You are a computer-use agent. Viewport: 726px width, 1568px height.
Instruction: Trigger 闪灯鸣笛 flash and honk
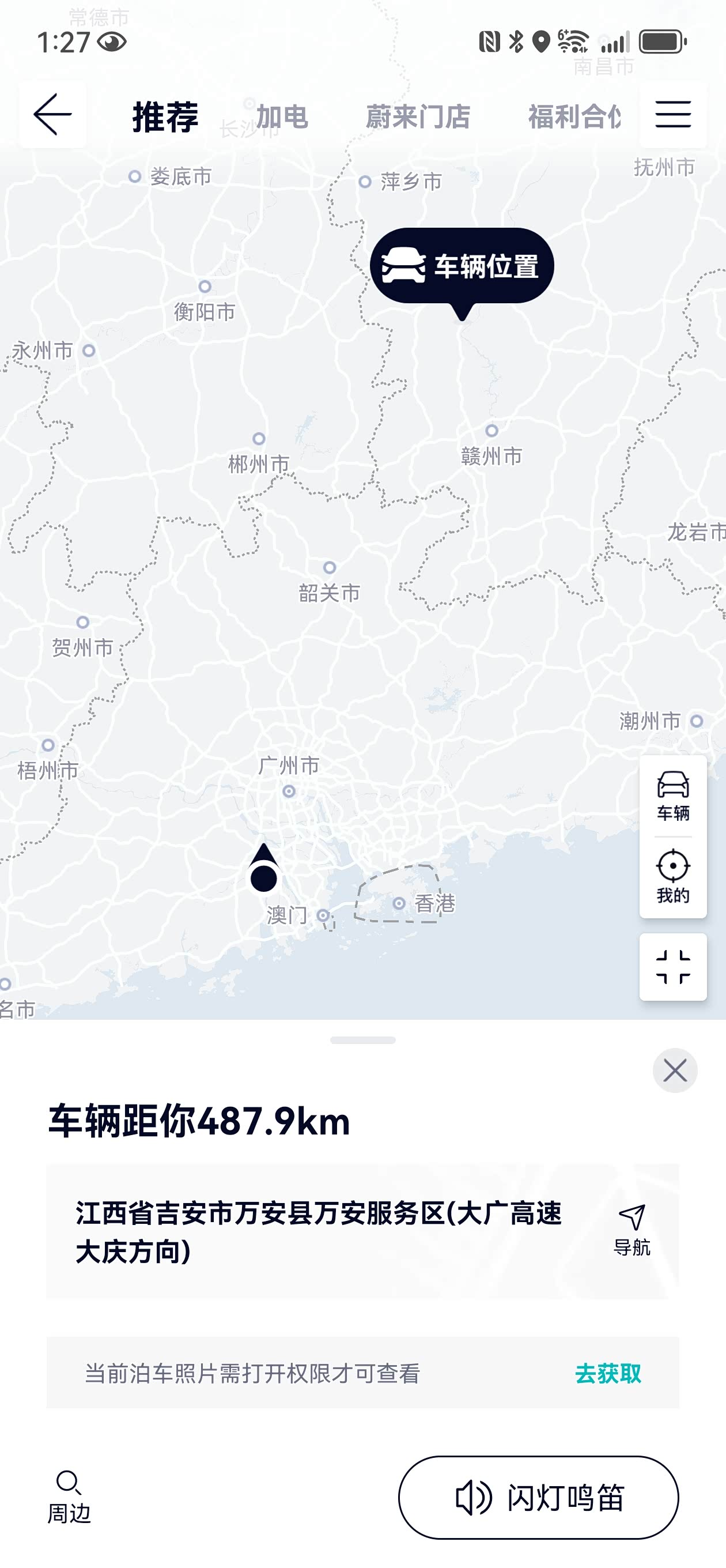[538, 1497]
